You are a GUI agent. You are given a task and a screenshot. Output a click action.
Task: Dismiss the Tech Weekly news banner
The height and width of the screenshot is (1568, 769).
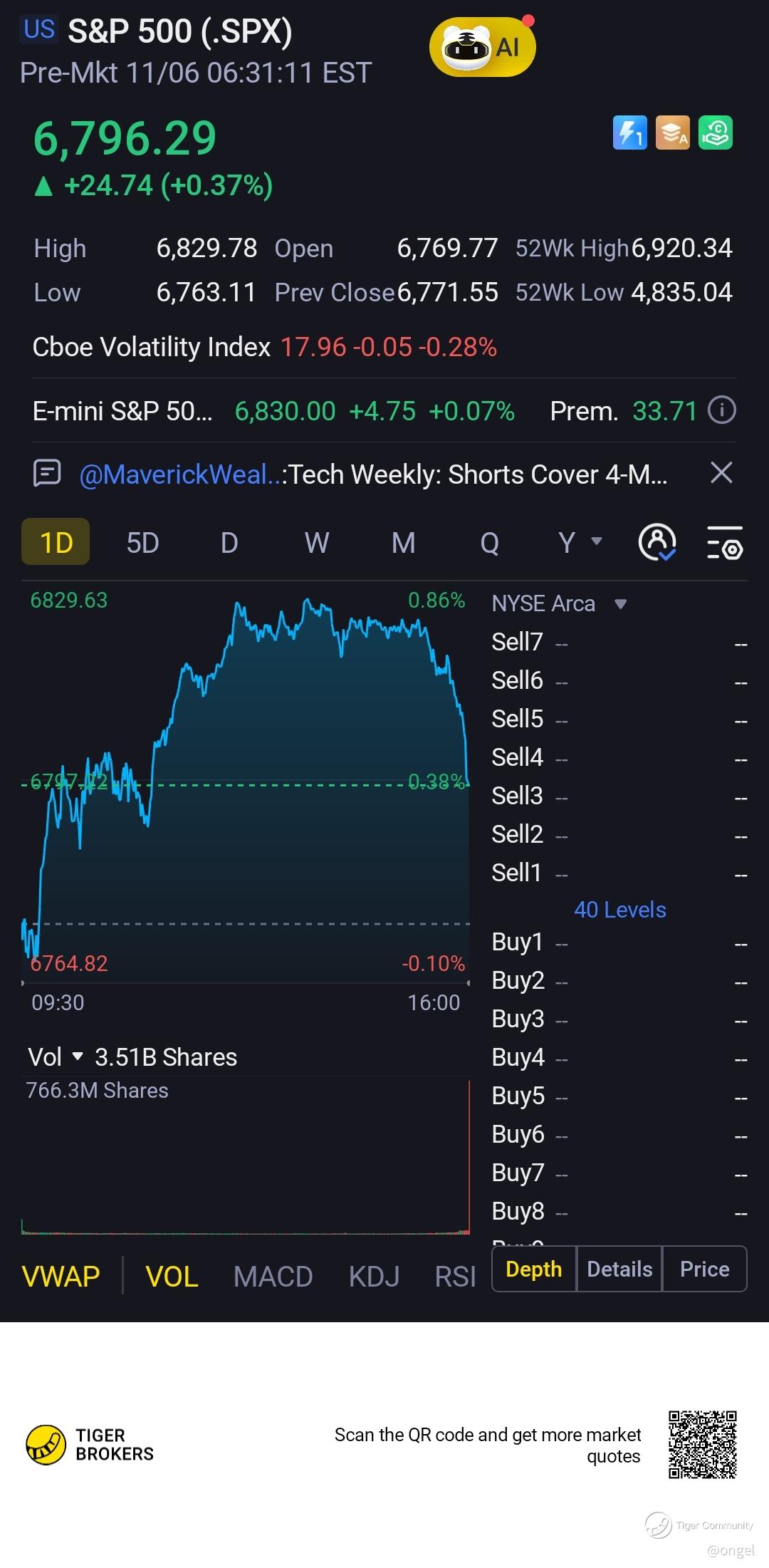(721, 472)
